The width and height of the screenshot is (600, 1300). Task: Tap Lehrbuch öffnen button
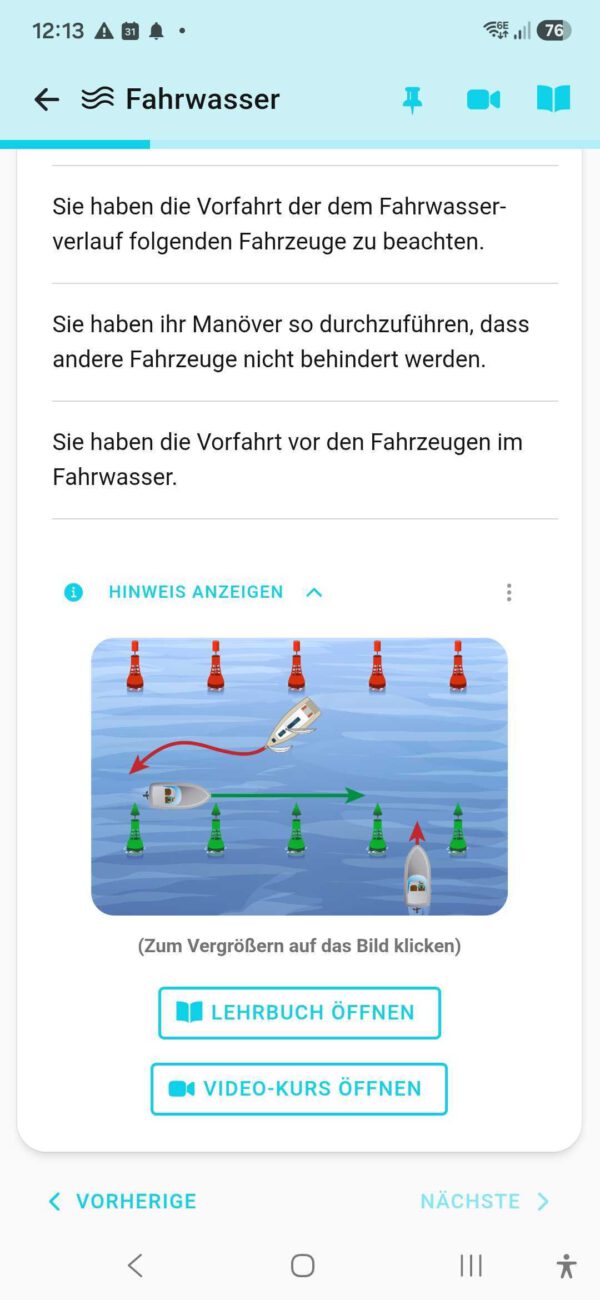(299, 1013)
